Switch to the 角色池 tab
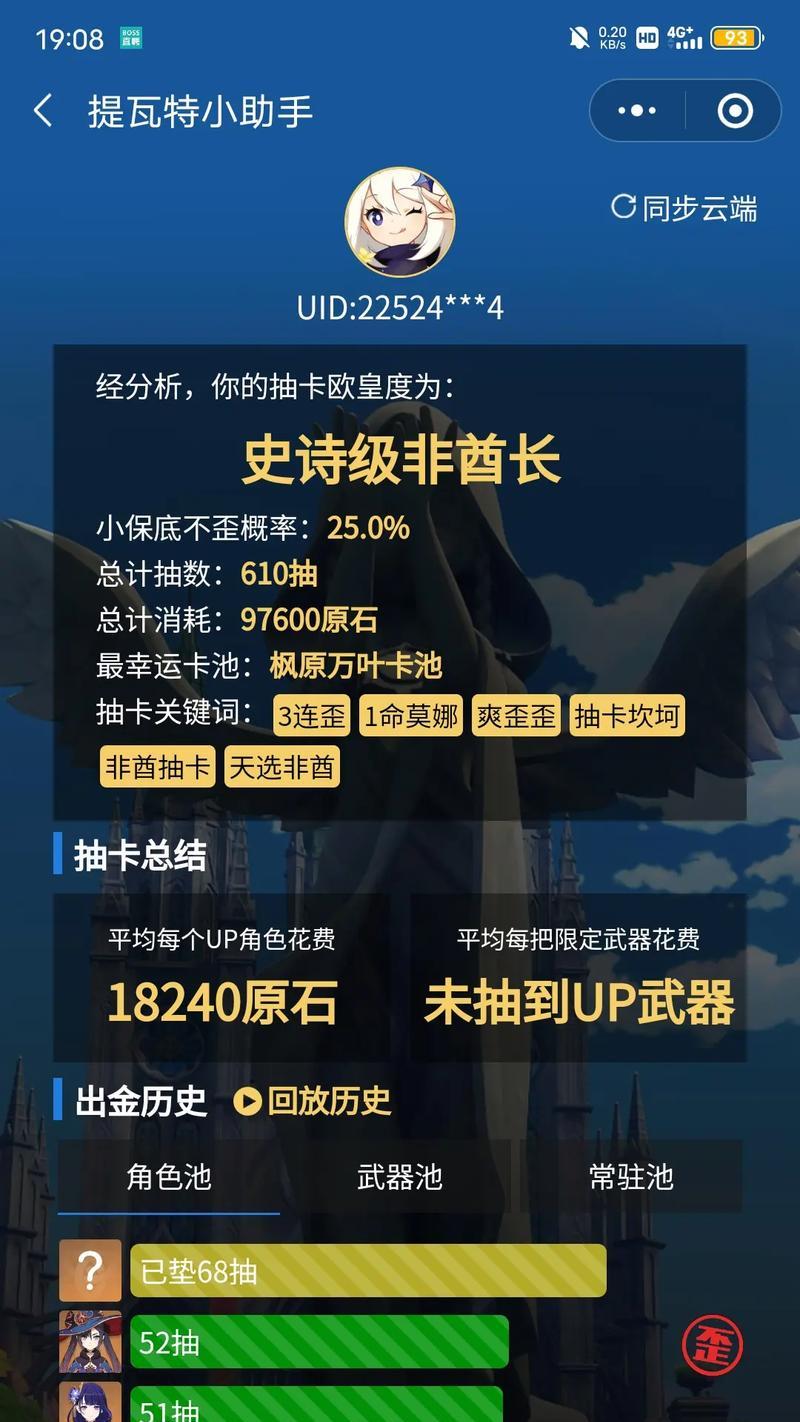The height and width of the screenshot is (1422, 800). coord(169,1177)
